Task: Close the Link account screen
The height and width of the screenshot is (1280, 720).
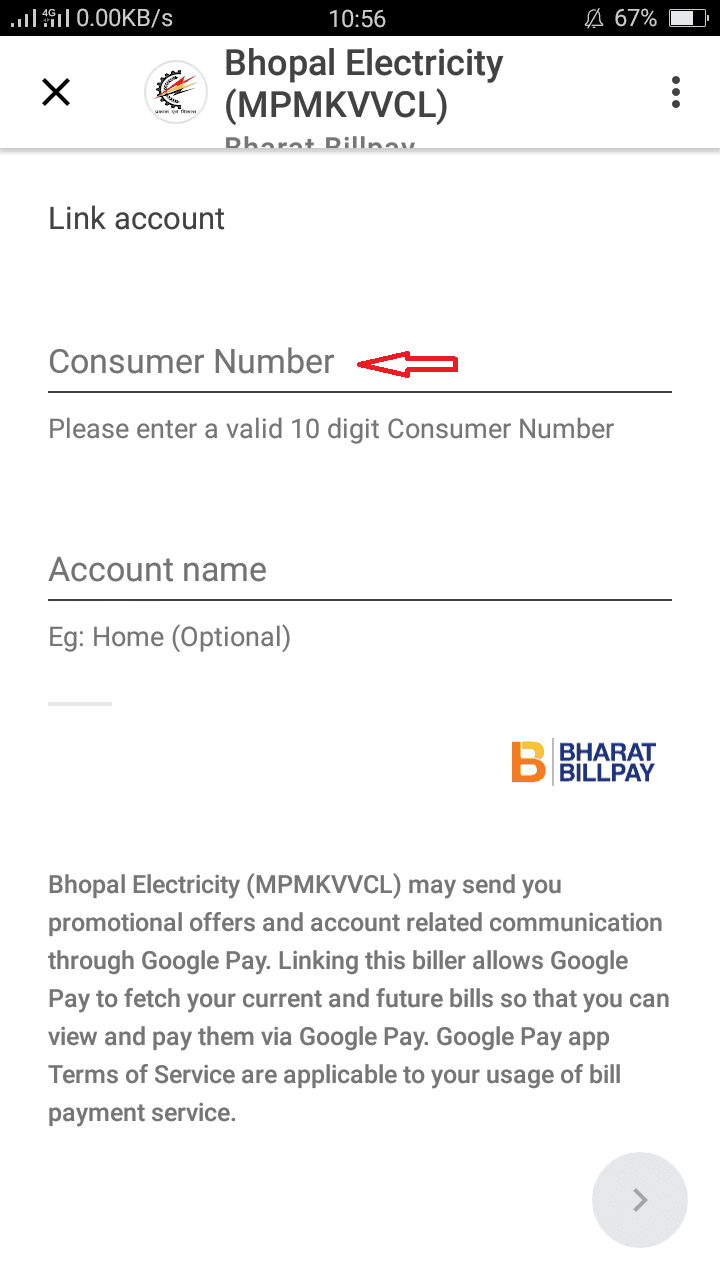Action: tap(56, 92)
